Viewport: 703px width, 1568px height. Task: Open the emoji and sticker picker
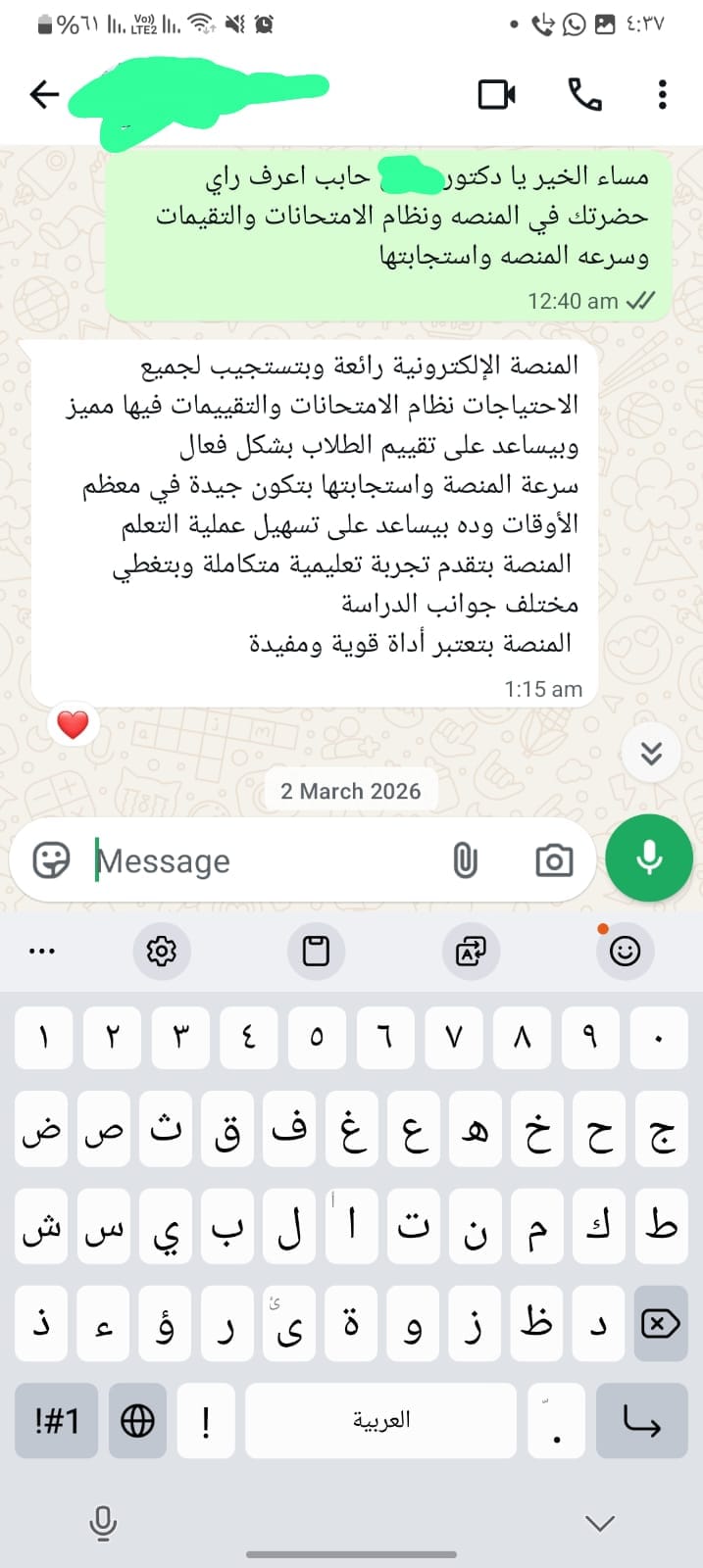[51, 860]
